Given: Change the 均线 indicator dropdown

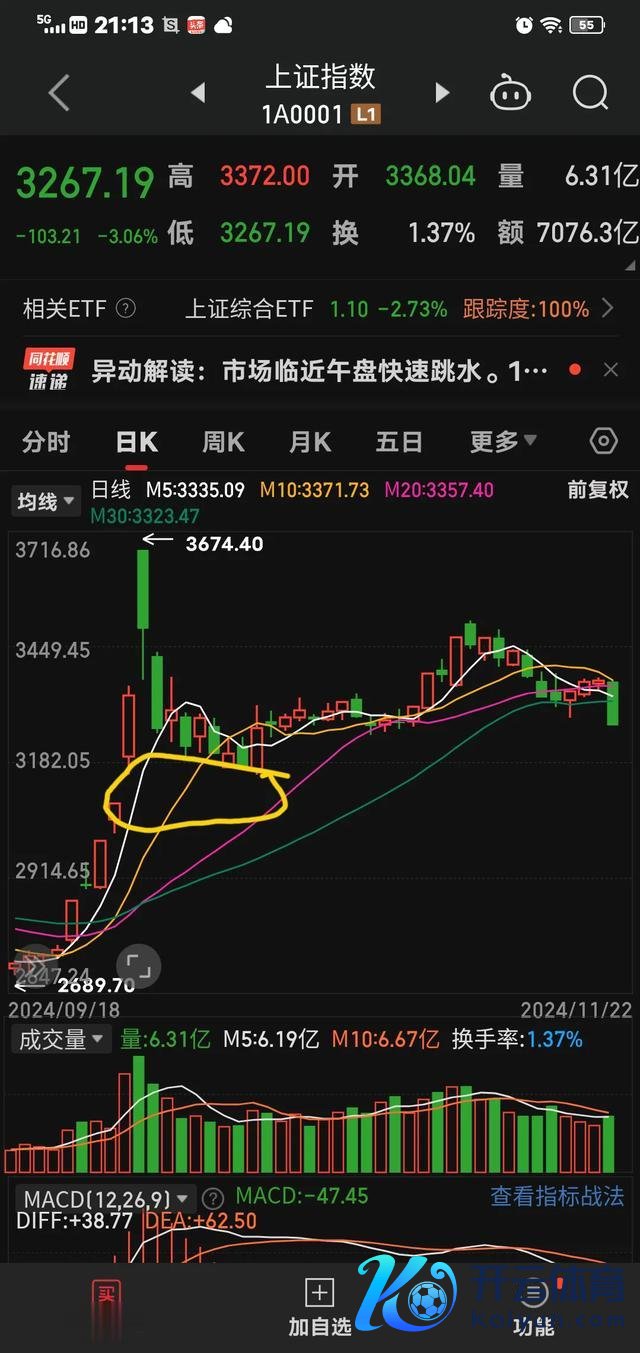Looking at the screenshot, I should tap(46, 502).
